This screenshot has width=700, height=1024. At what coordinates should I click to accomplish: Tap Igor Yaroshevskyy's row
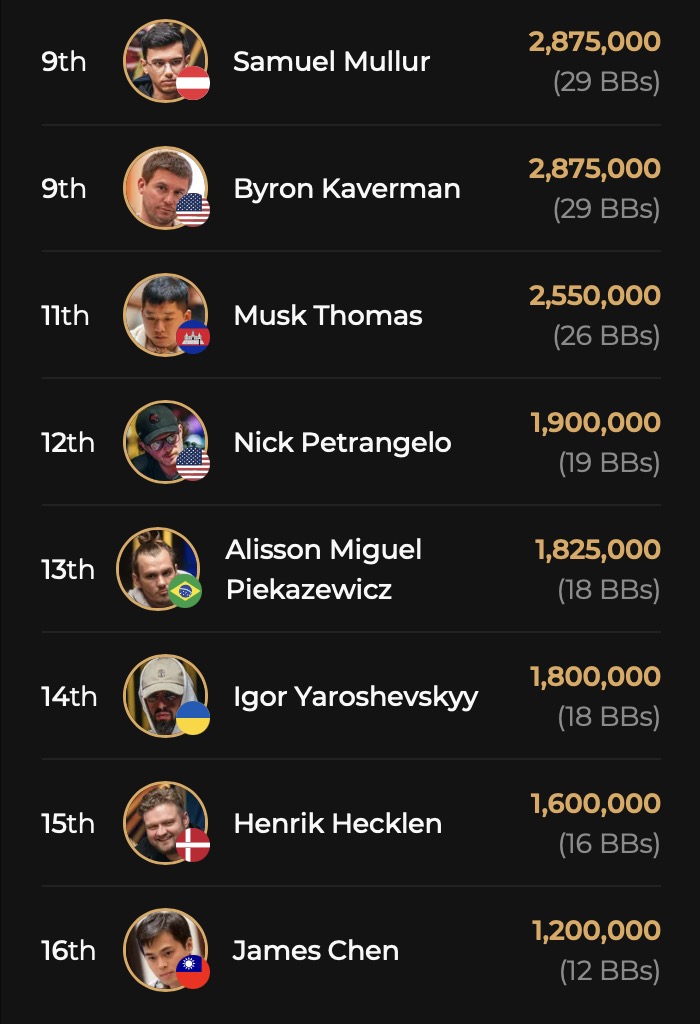(355, 696)
